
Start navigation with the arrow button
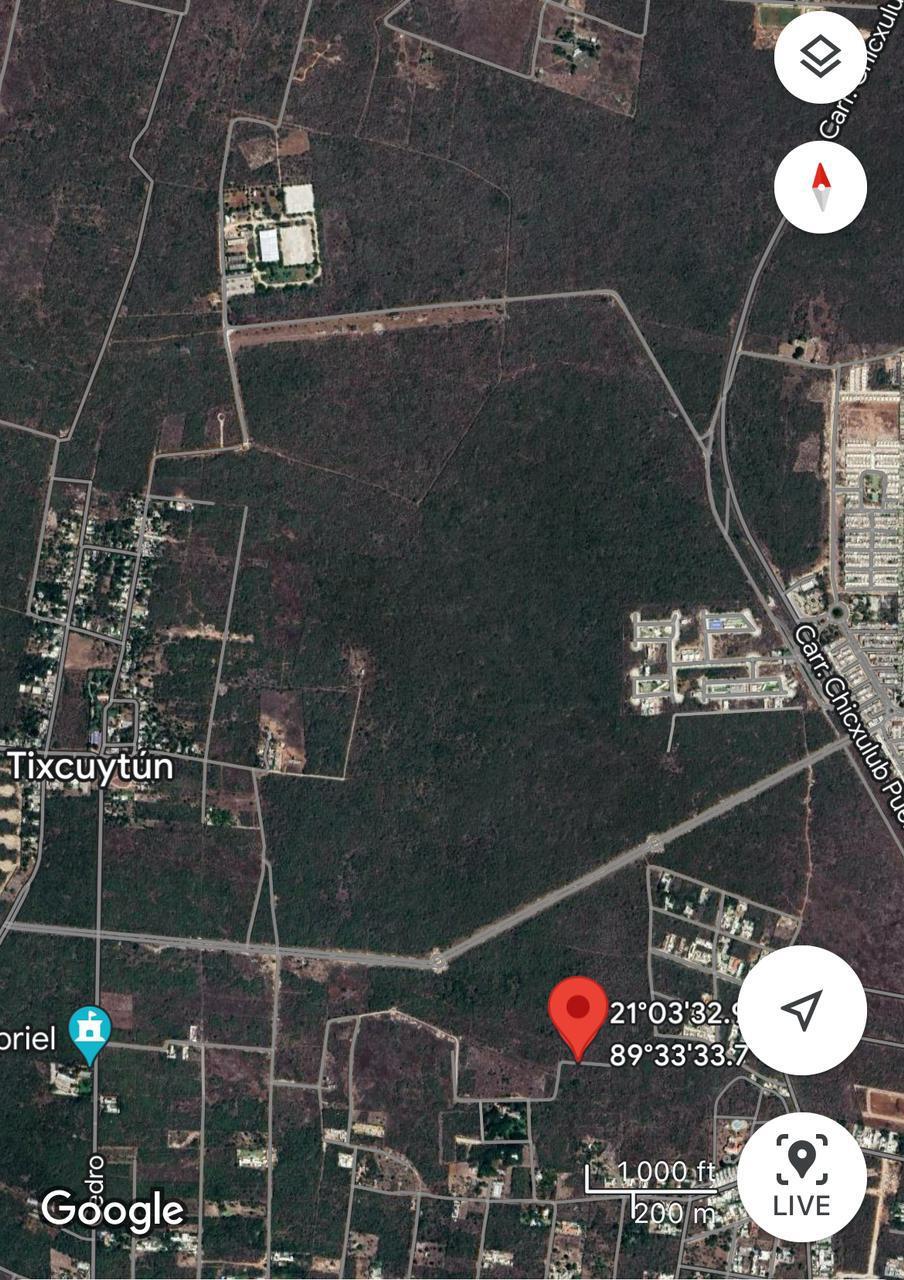[x=802, y=1010]
